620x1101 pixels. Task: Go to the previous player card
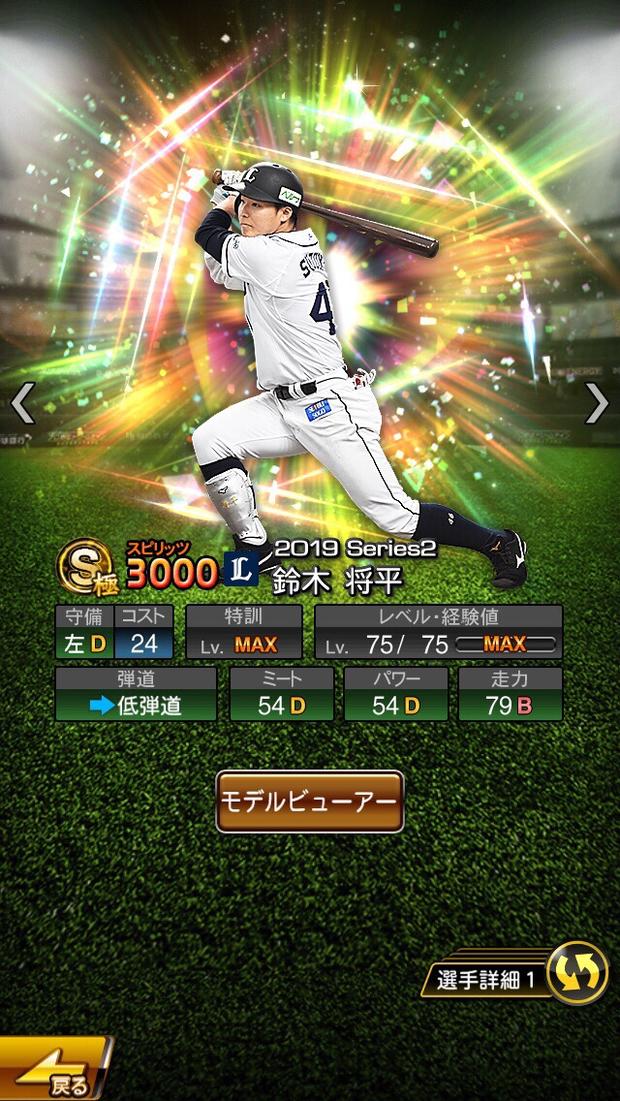[22, 403]
